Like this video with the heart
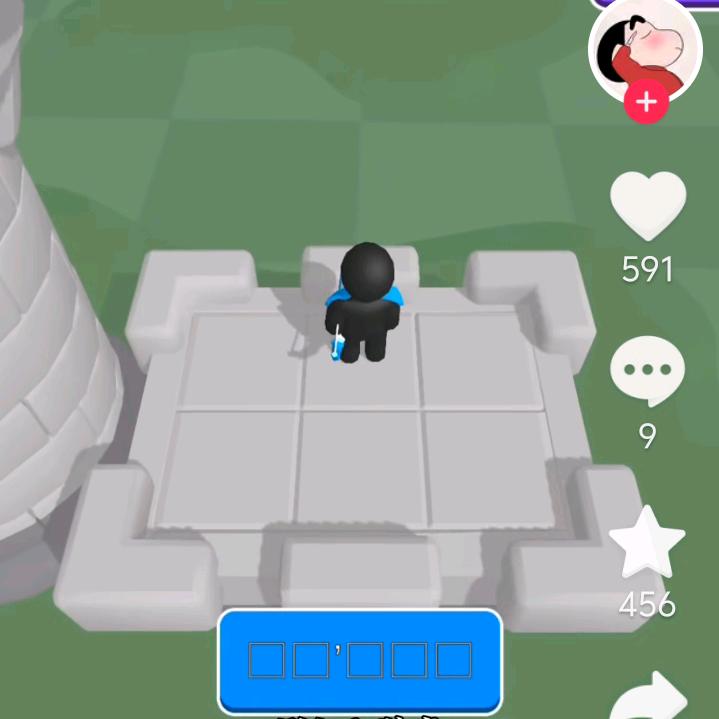Image resolution: width=719 pixels, height=719 pixels. 648,206
